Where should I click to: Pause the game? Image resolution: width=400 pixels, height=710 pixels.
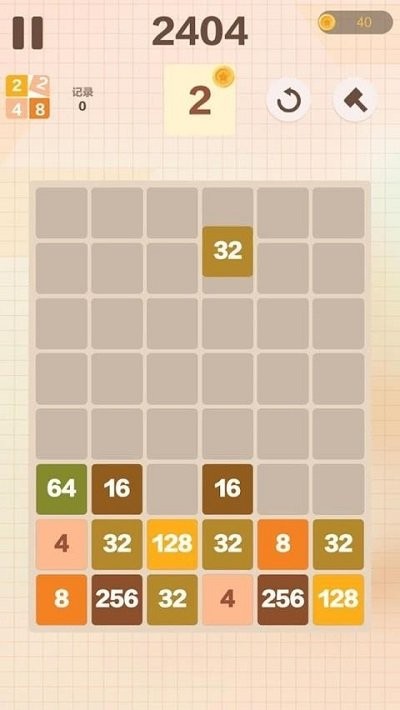[28, 33]
